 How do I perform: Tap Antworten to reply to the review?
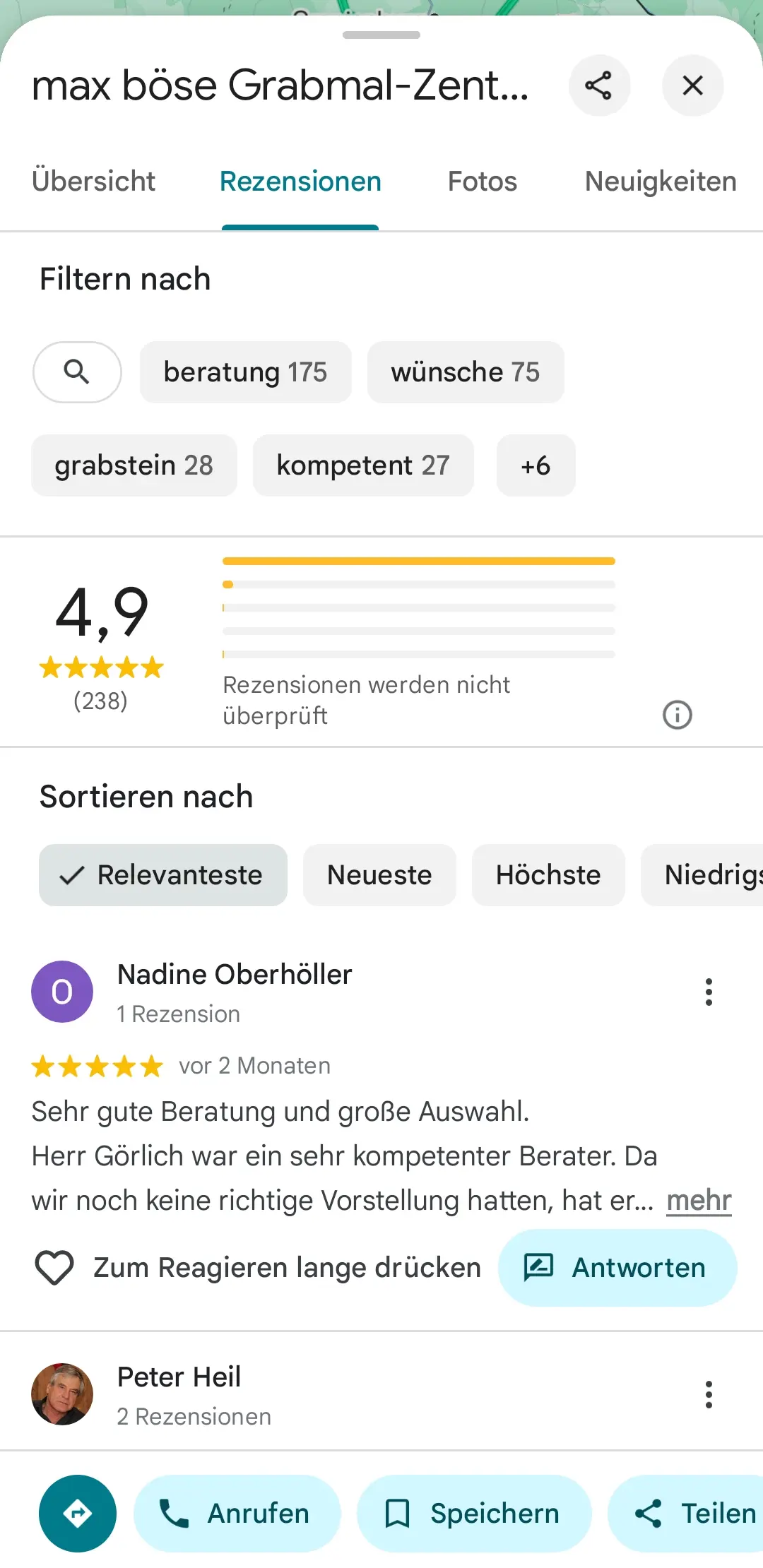[617, 1268]
